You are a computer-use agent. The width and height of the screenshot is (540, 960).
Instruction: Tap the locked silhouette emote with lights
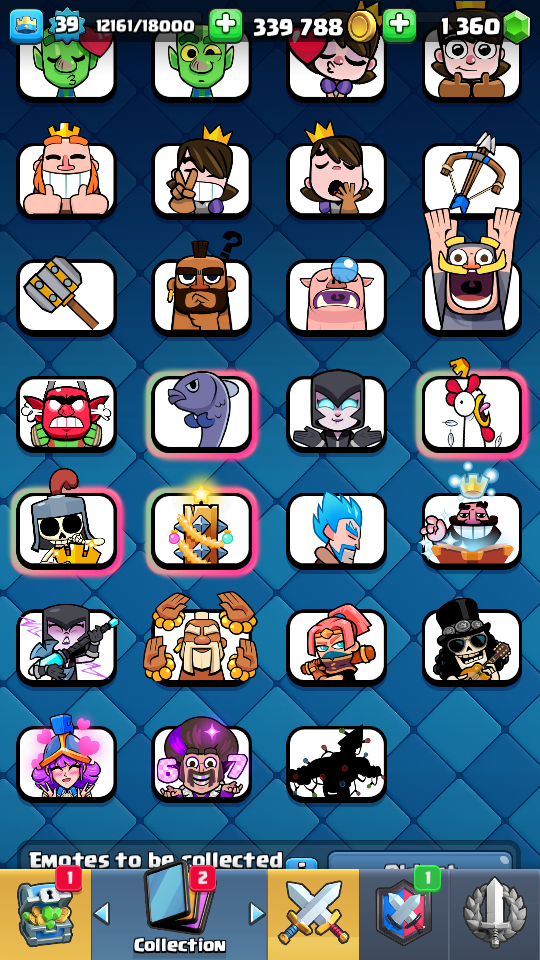[x=337, y=763]
